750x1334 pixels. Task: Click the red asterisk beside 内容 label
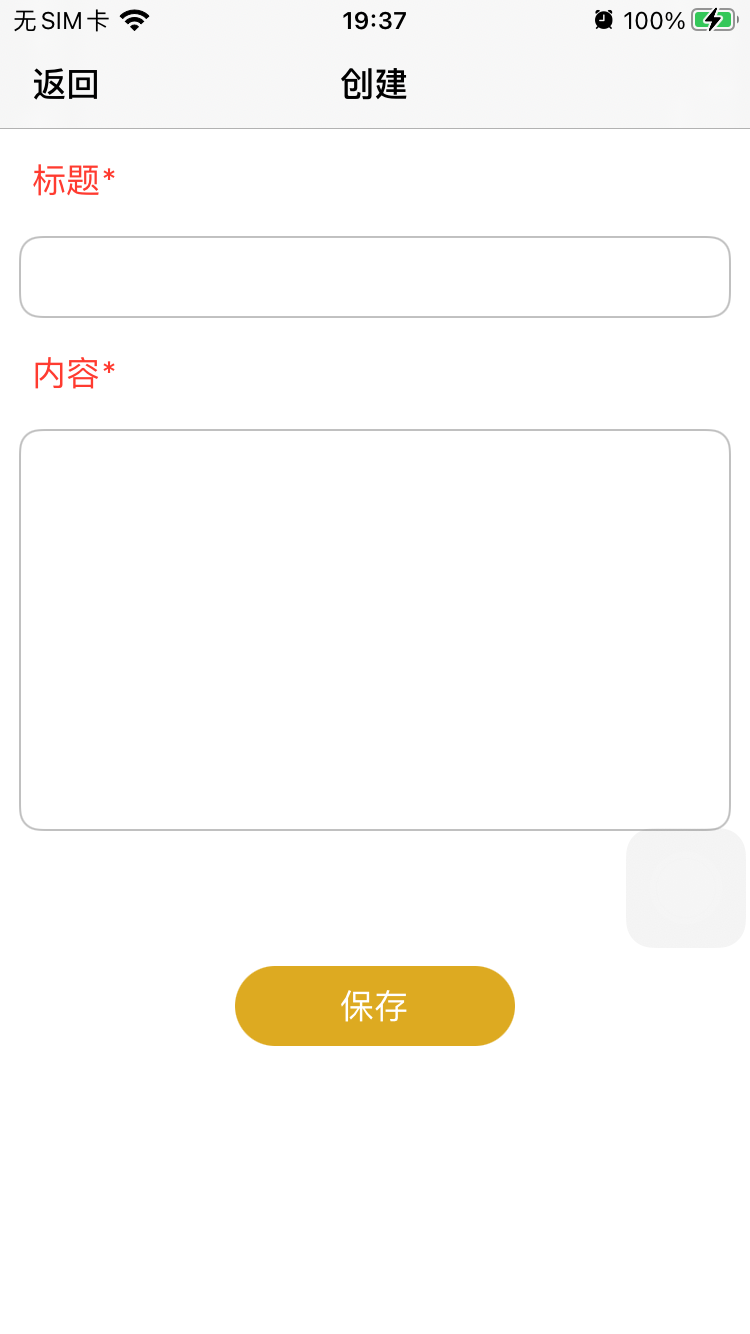click(110, 366)
